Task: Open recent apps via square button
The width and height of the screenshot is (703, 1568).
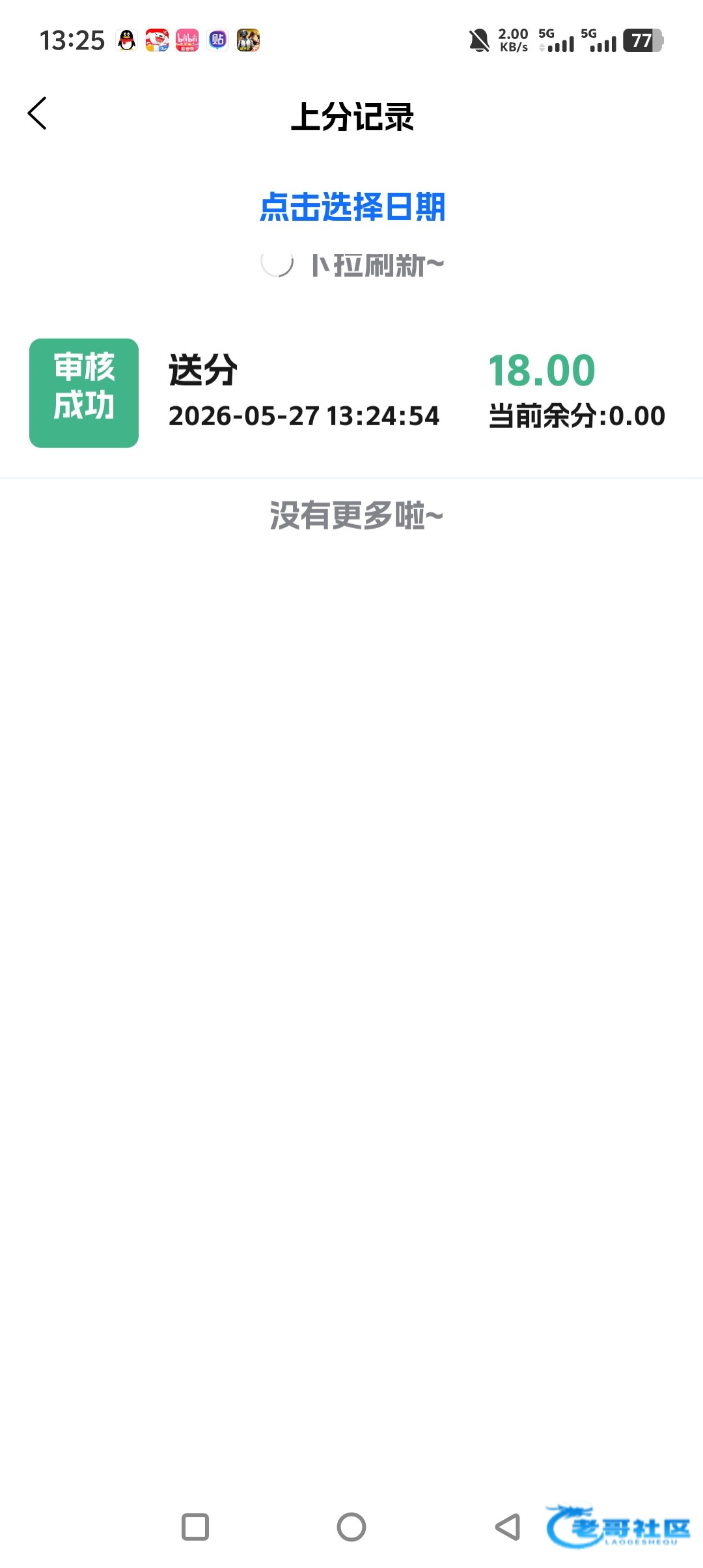Action: 195,1526
